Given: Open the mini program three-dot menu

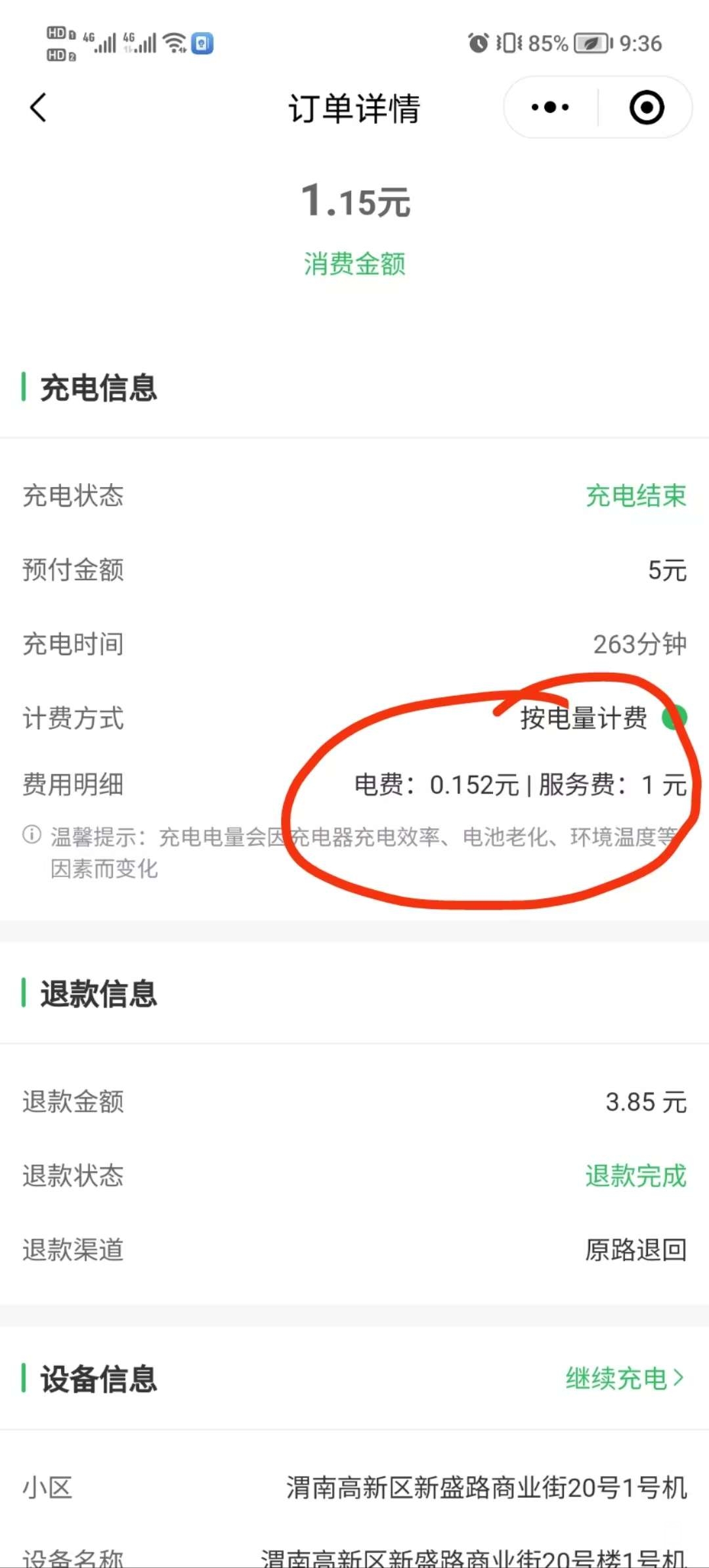Looking at the screenshot, I should click(550, 107).
